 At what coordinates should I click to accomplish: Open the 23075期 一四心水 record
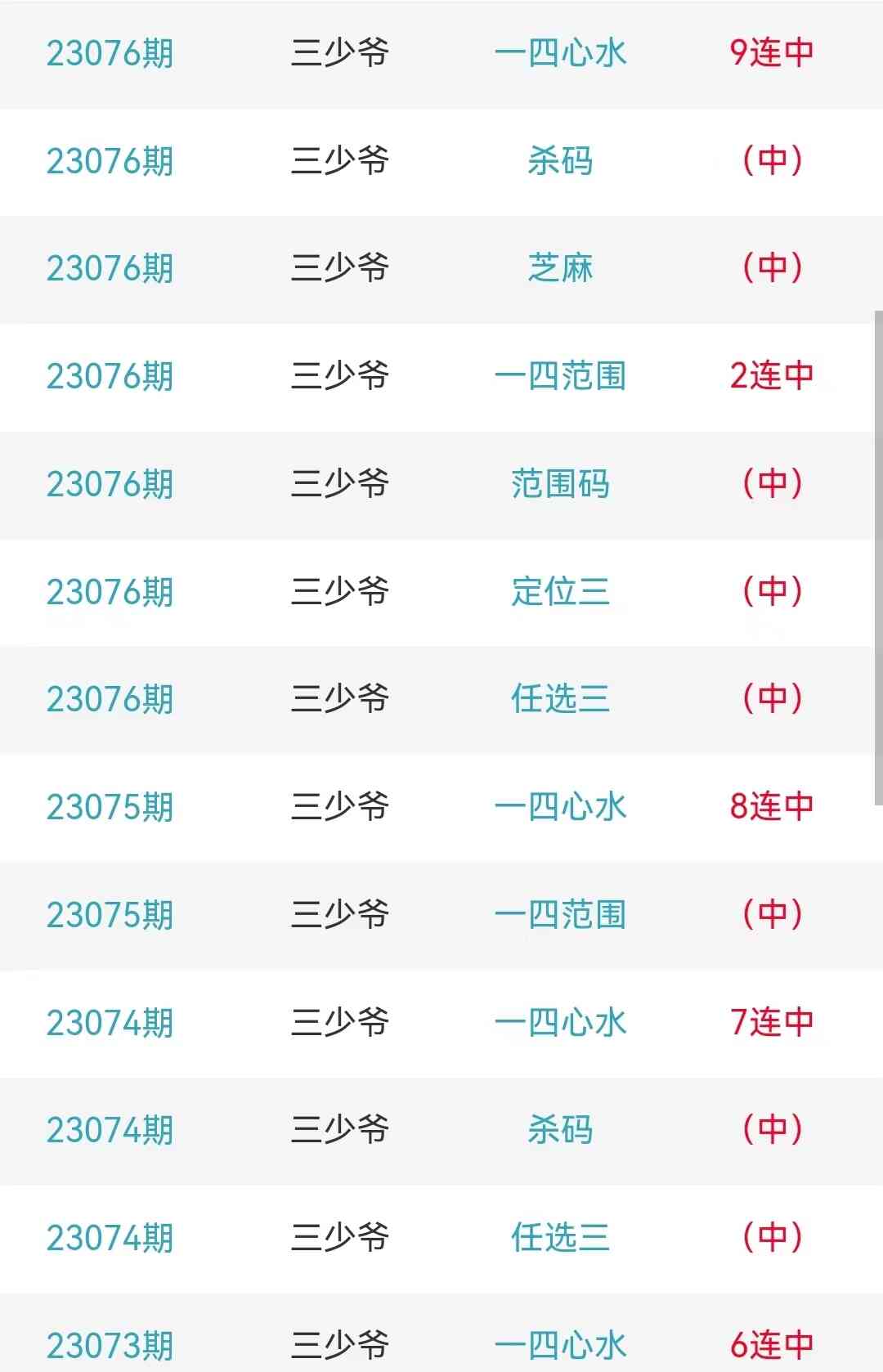point(560,807)
